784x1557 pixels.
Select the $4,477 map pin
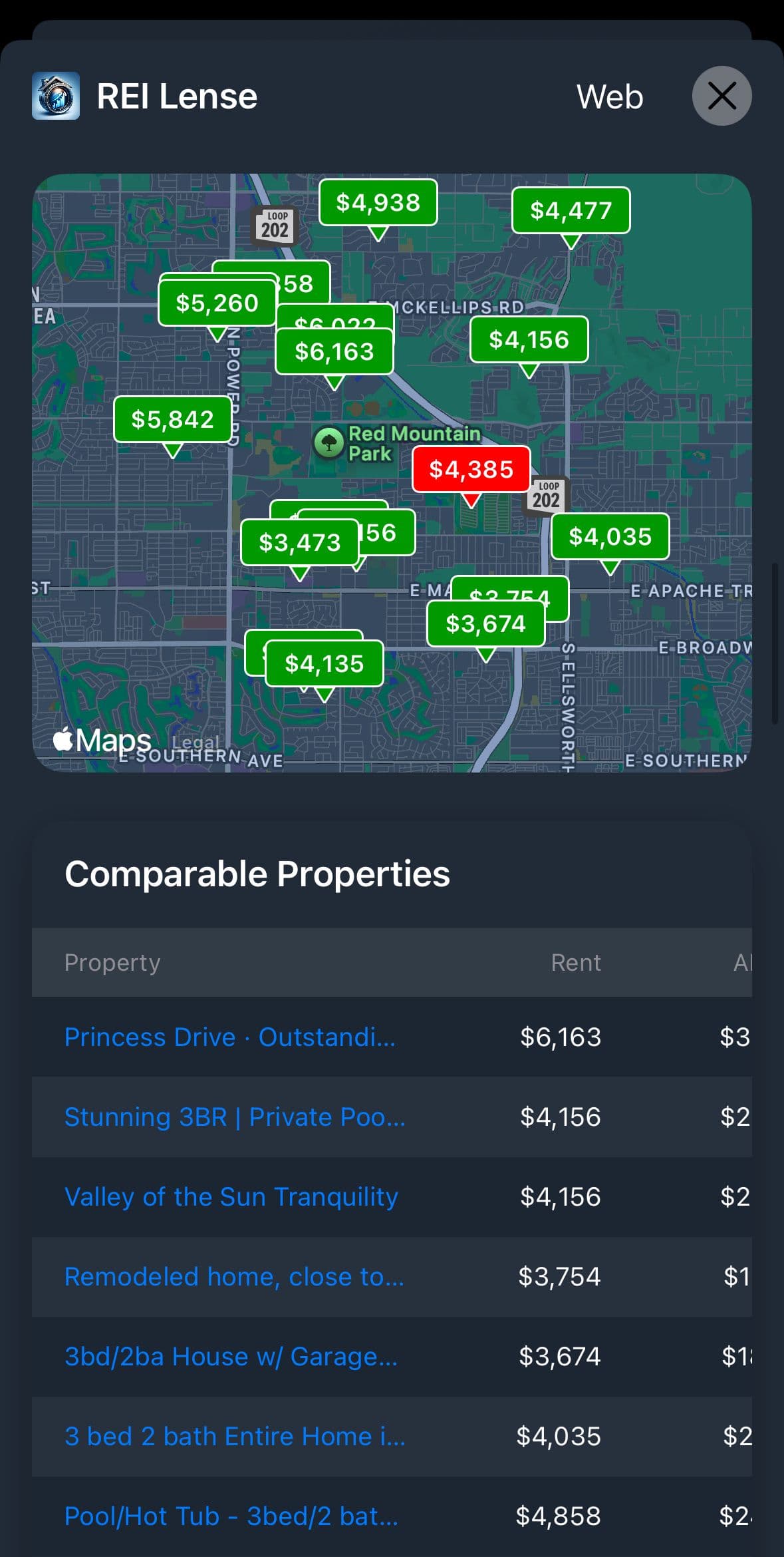point(571,211)
